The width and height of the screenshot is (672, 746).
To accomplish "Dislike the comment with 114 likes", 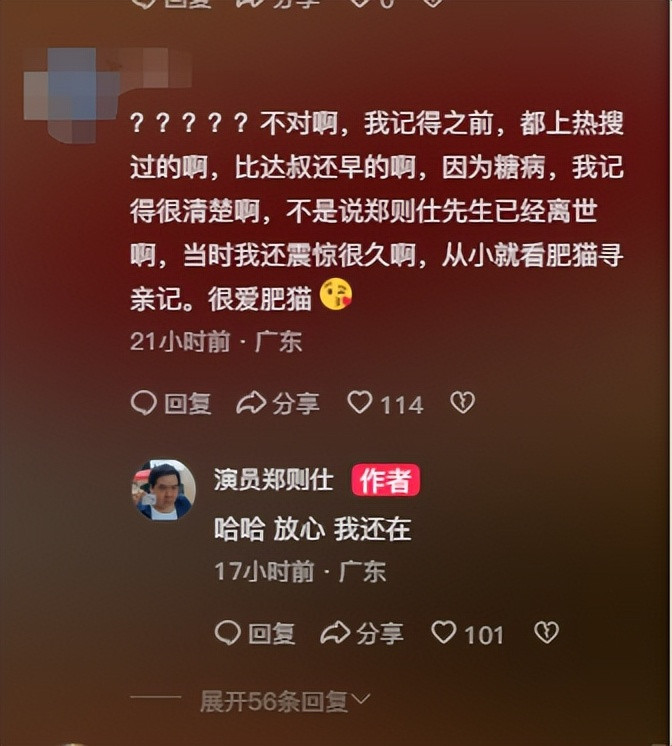I will 462,403.
